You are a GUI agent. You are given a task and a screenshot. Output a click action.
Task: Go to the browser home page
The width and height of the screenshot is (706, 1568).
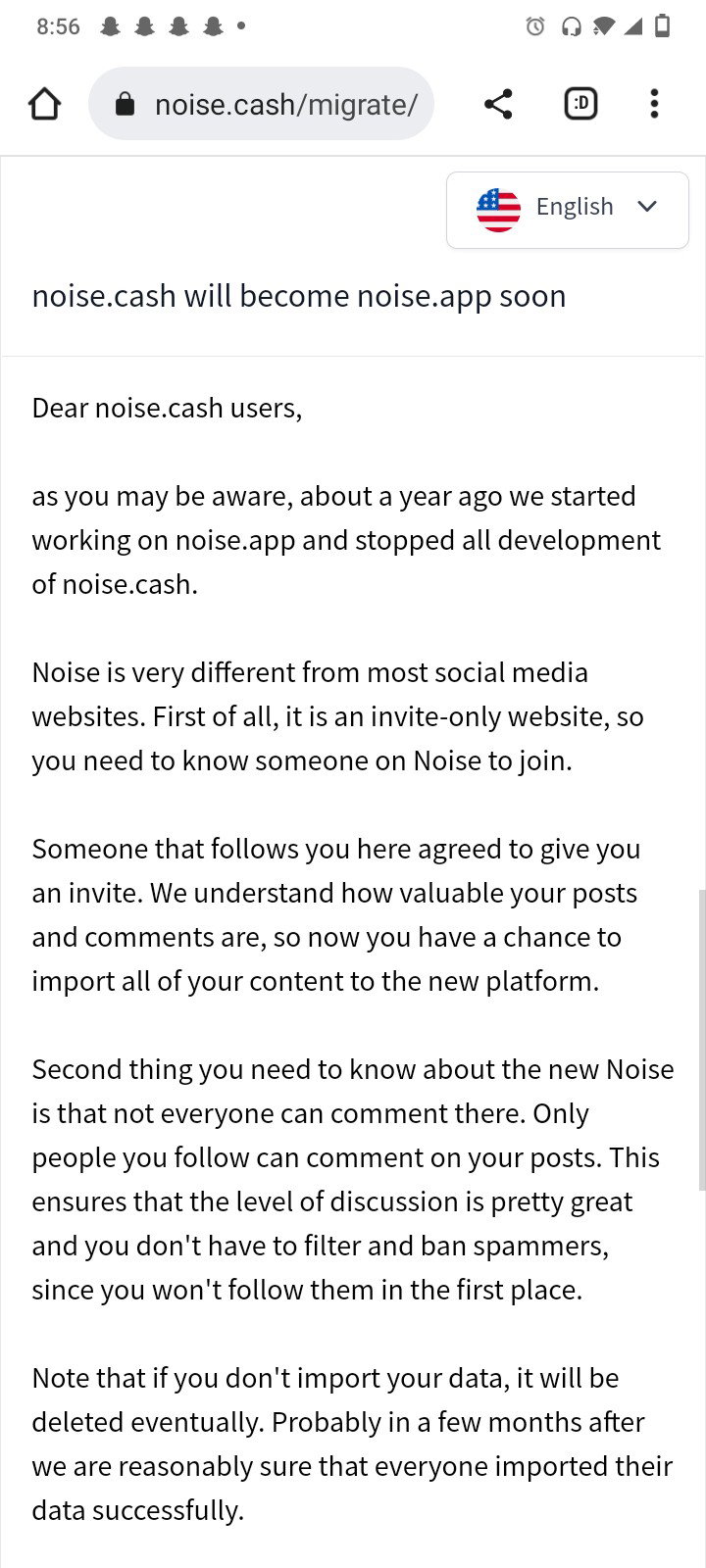click(x=44, y=104)
